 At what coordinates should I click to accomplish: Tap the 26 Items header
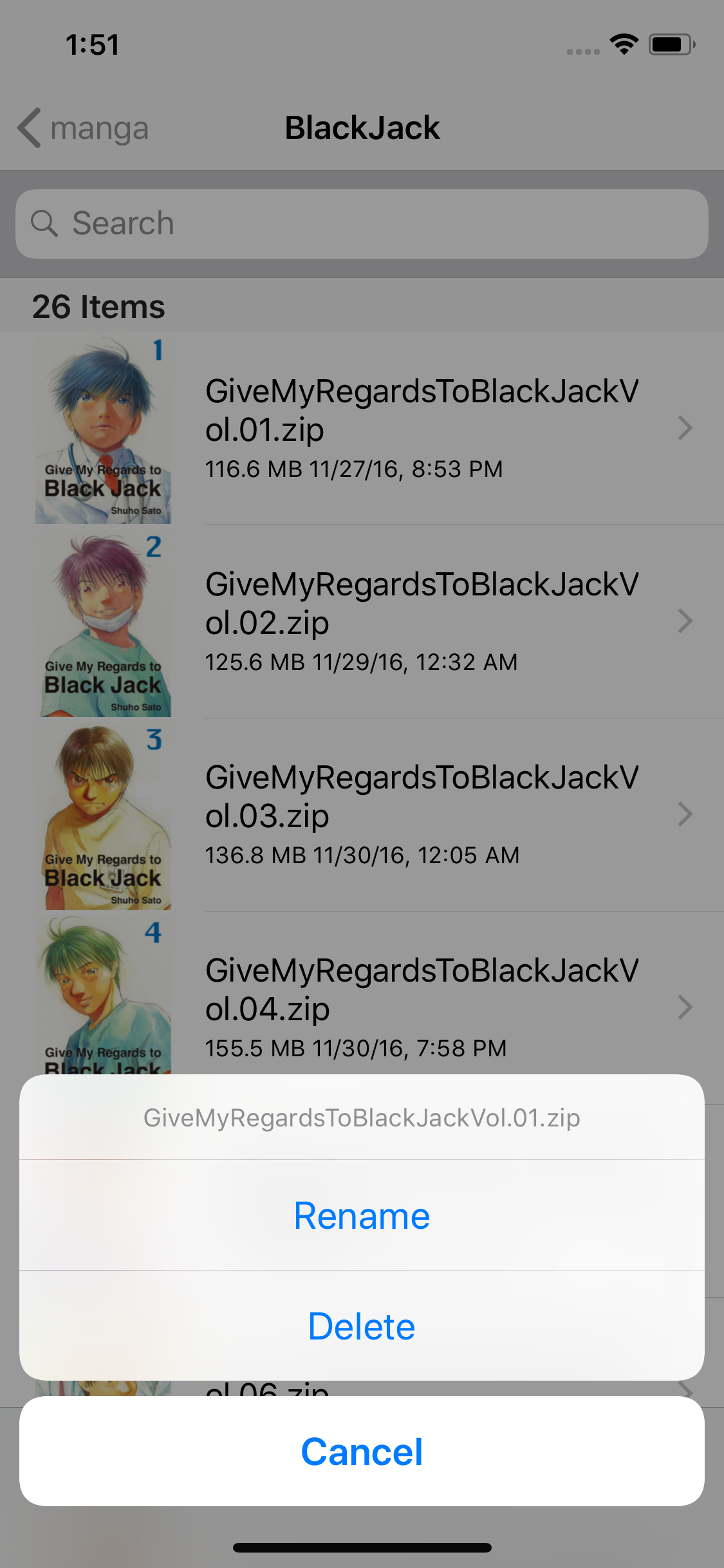pyautogui.click(x=98, y=306)
